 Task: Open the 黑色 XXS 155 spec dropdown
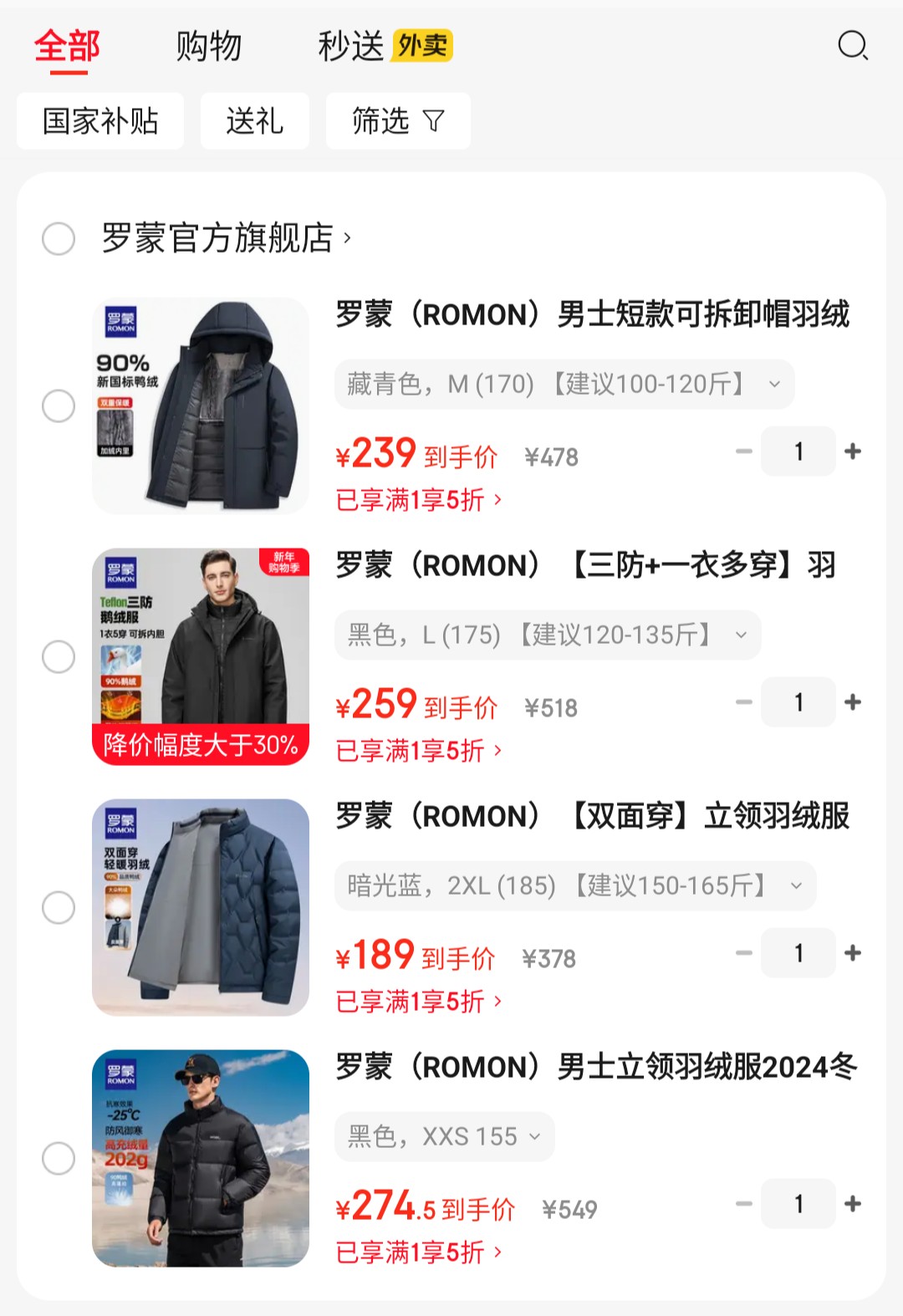click(444, 1137)
